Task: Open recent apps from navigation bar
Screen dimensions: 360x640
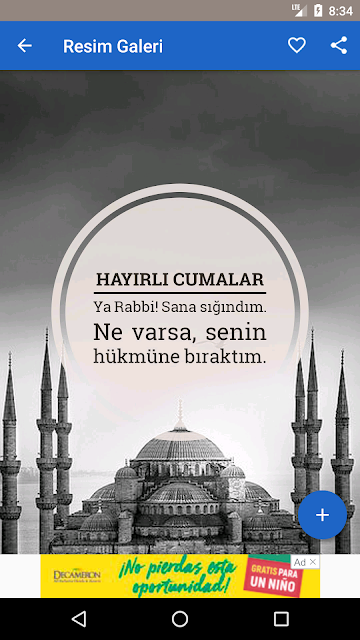Action: (281, 619)
